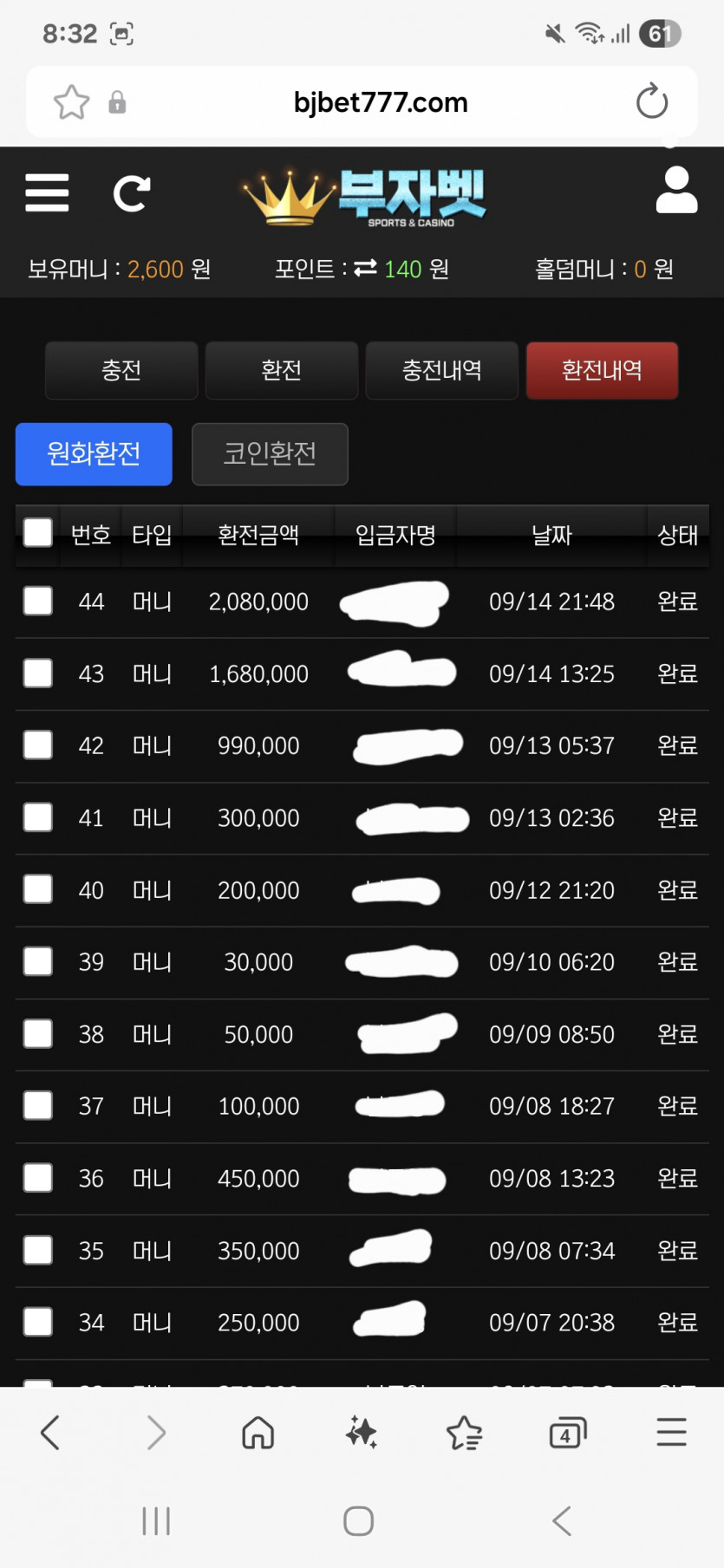Open the 충전내역 tab
Viewport: 724px width, 1568px height.
[x=442, y=370]
